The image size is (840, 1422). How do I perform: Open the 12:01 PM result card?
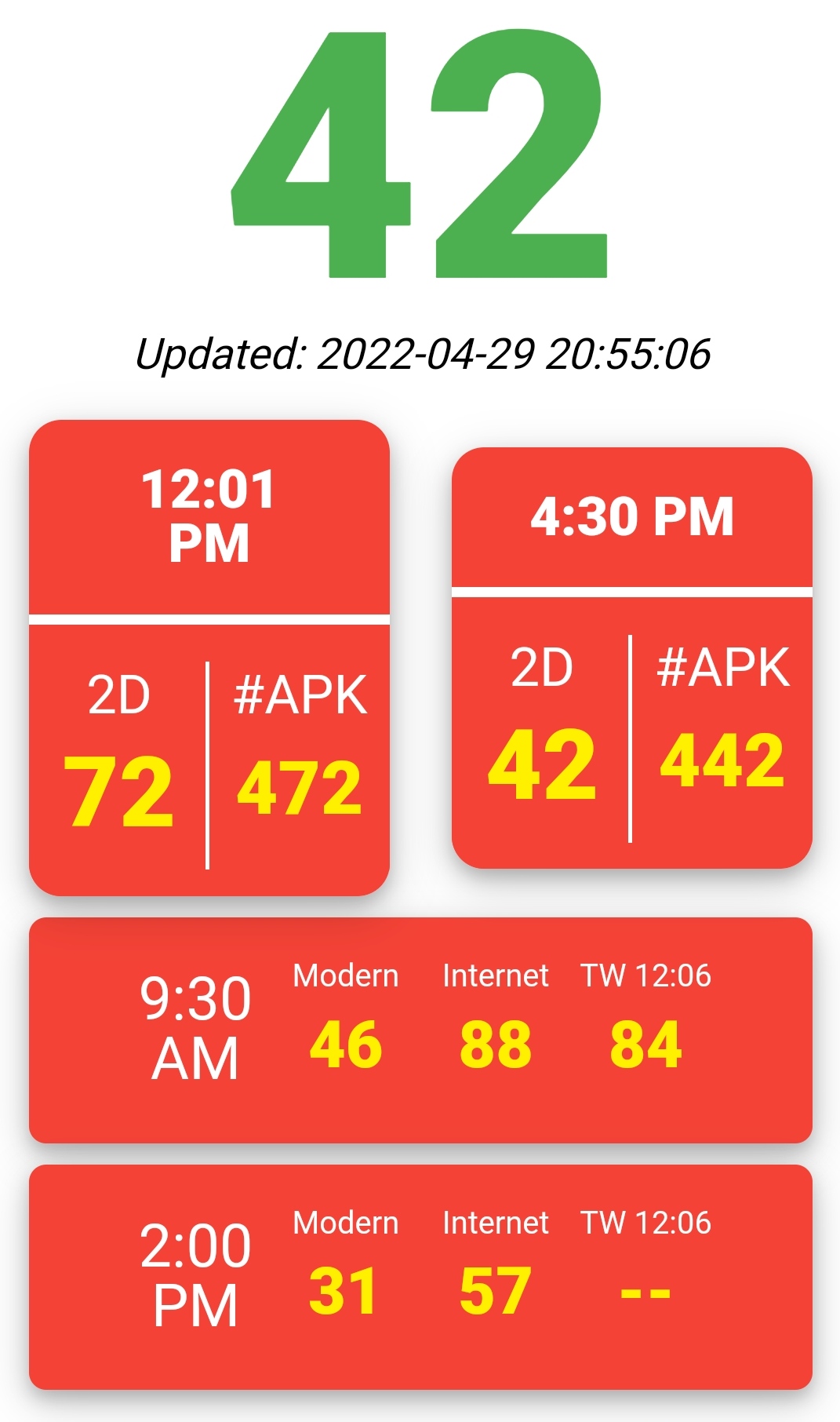(209, 658)
